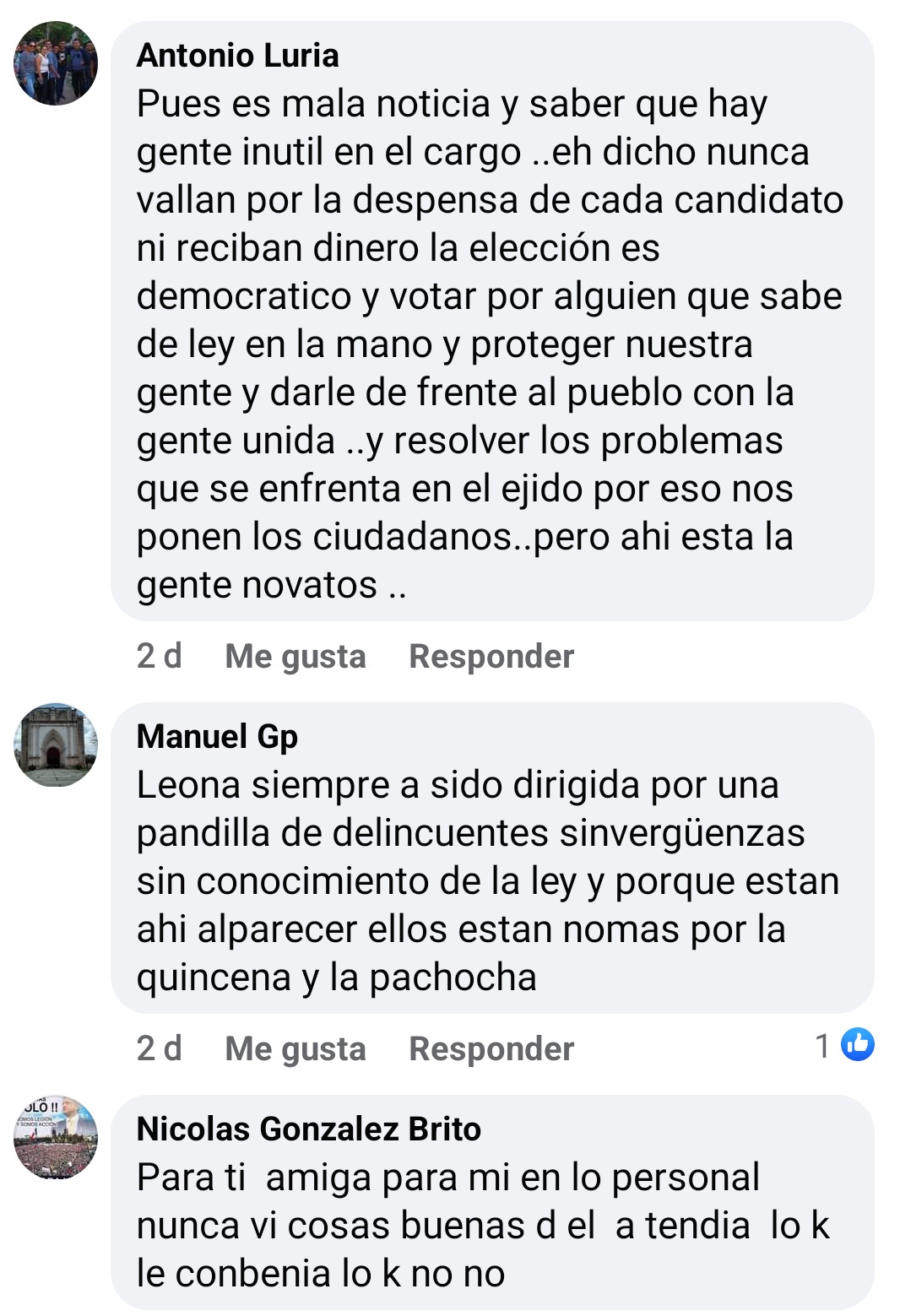
Task: Like Antonio Luria's comment
Action: tap(295, 656)
